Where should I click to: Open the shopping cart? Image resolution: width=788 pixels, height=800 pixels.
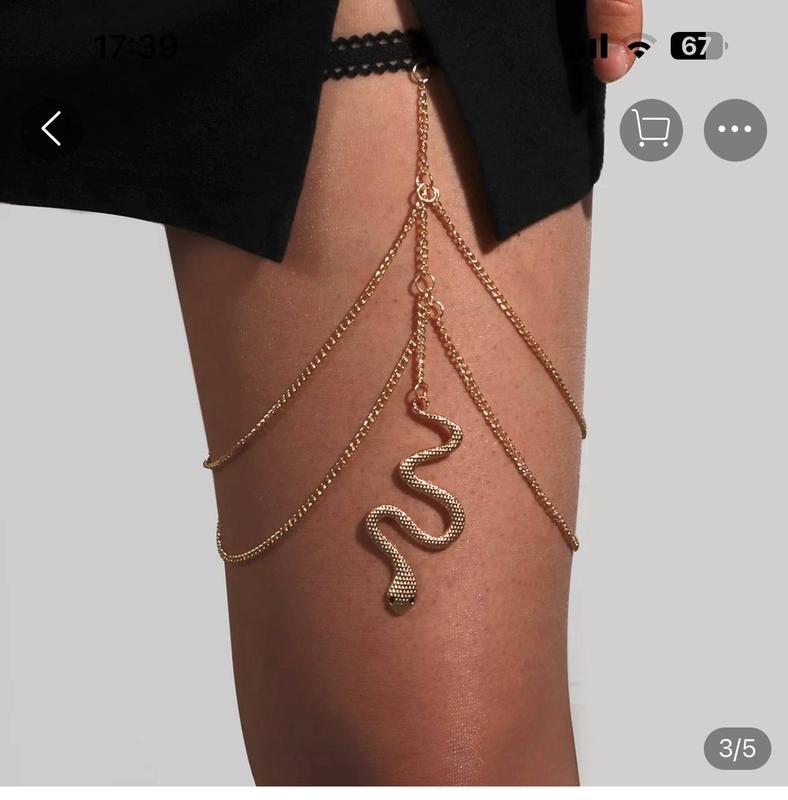point(651,130)
